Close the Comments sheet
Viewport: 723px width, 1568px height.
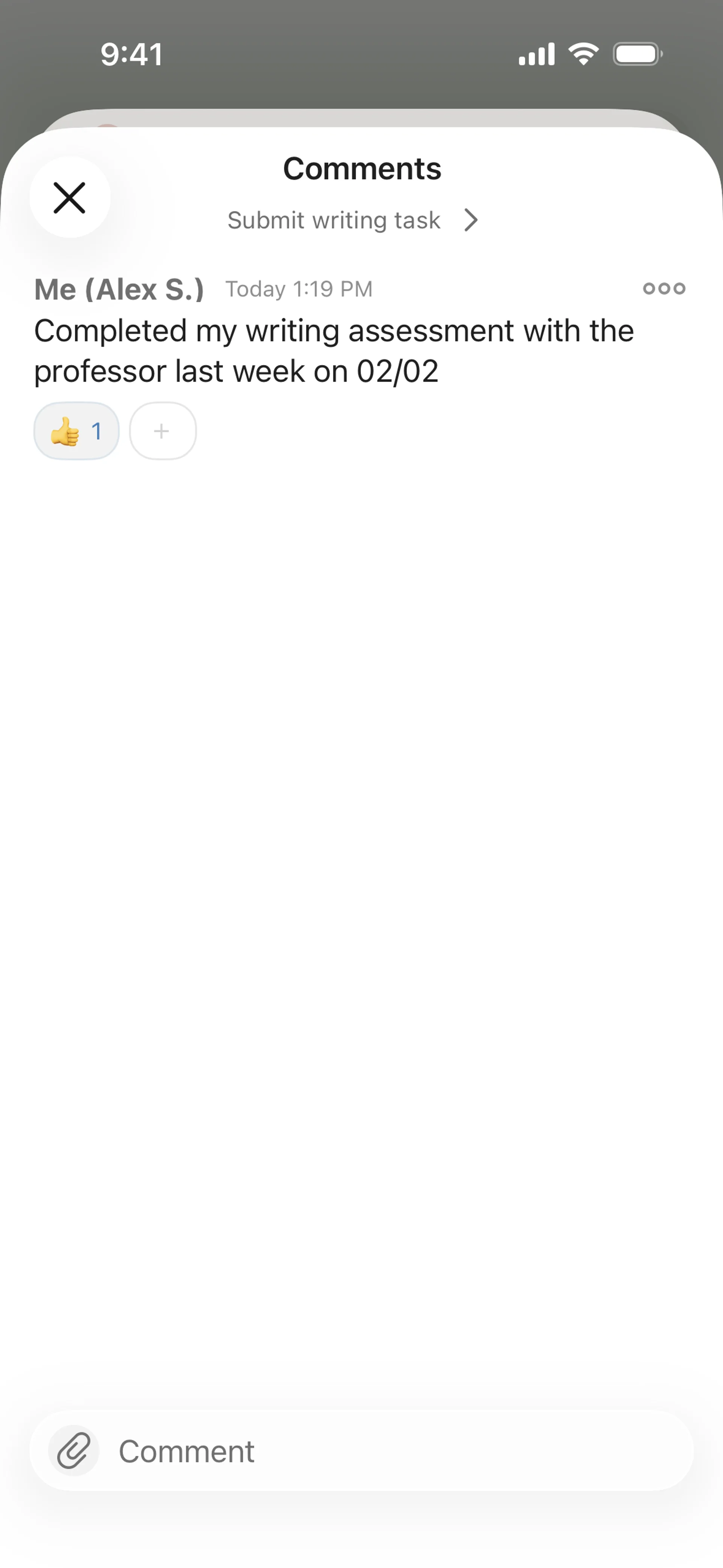tap(69, 198)
